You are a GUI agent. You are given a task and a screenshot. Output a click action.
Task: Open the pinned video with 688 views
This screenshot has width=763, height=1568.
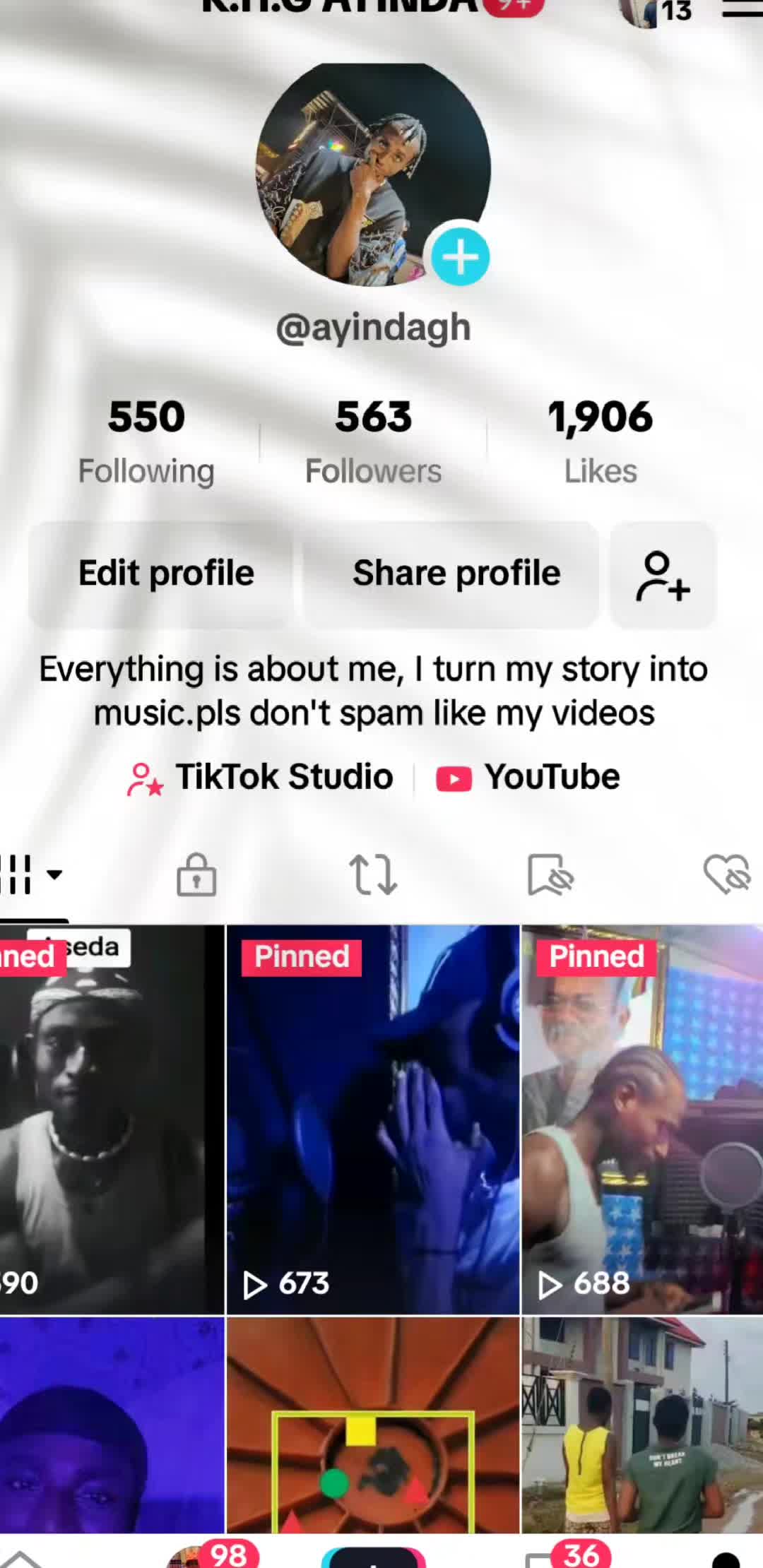coord(641,1119)
